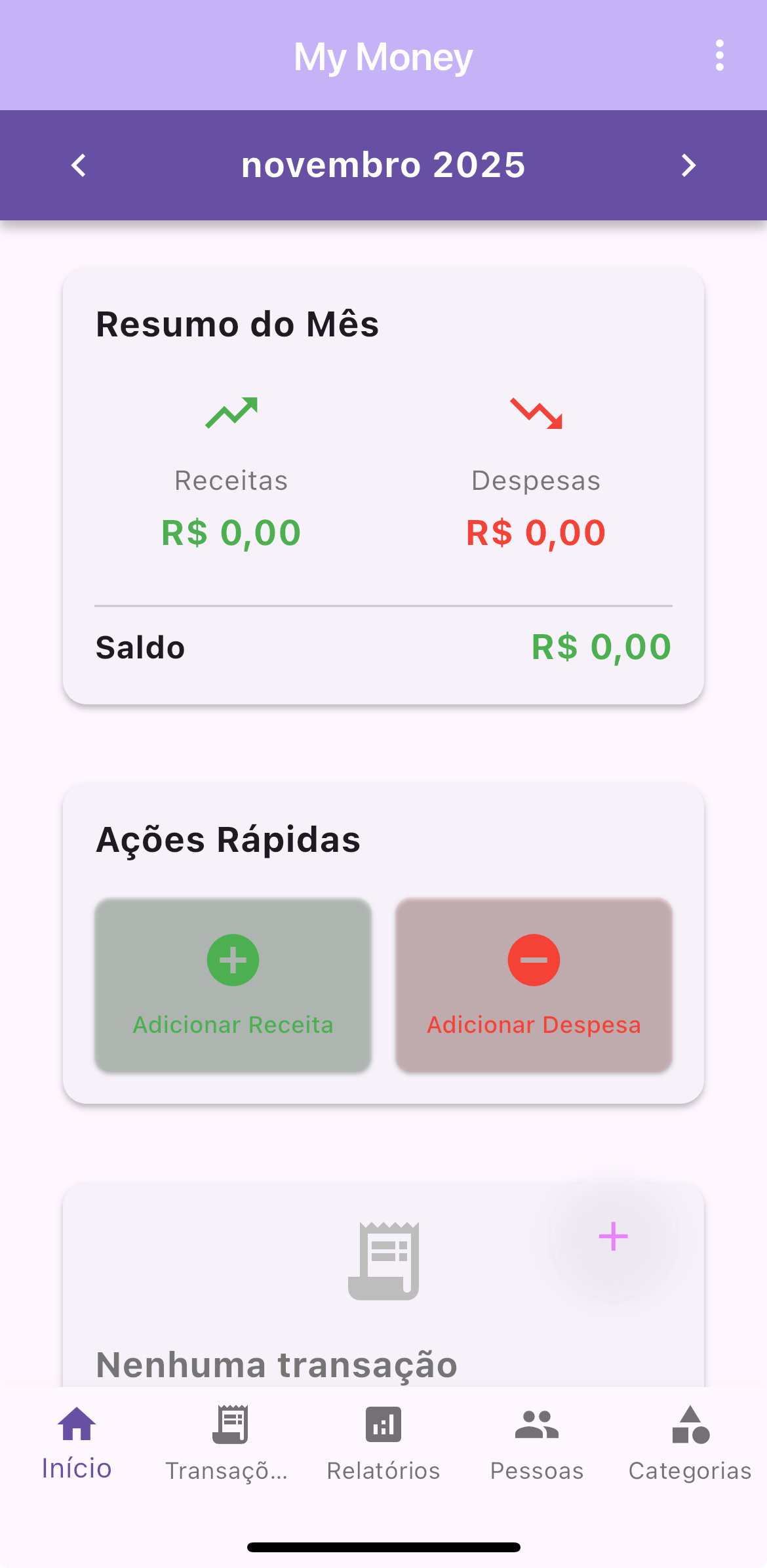Open the Início home tab icon
This screenshot has height=1568, width=767.
click(x=76, y=1429)
